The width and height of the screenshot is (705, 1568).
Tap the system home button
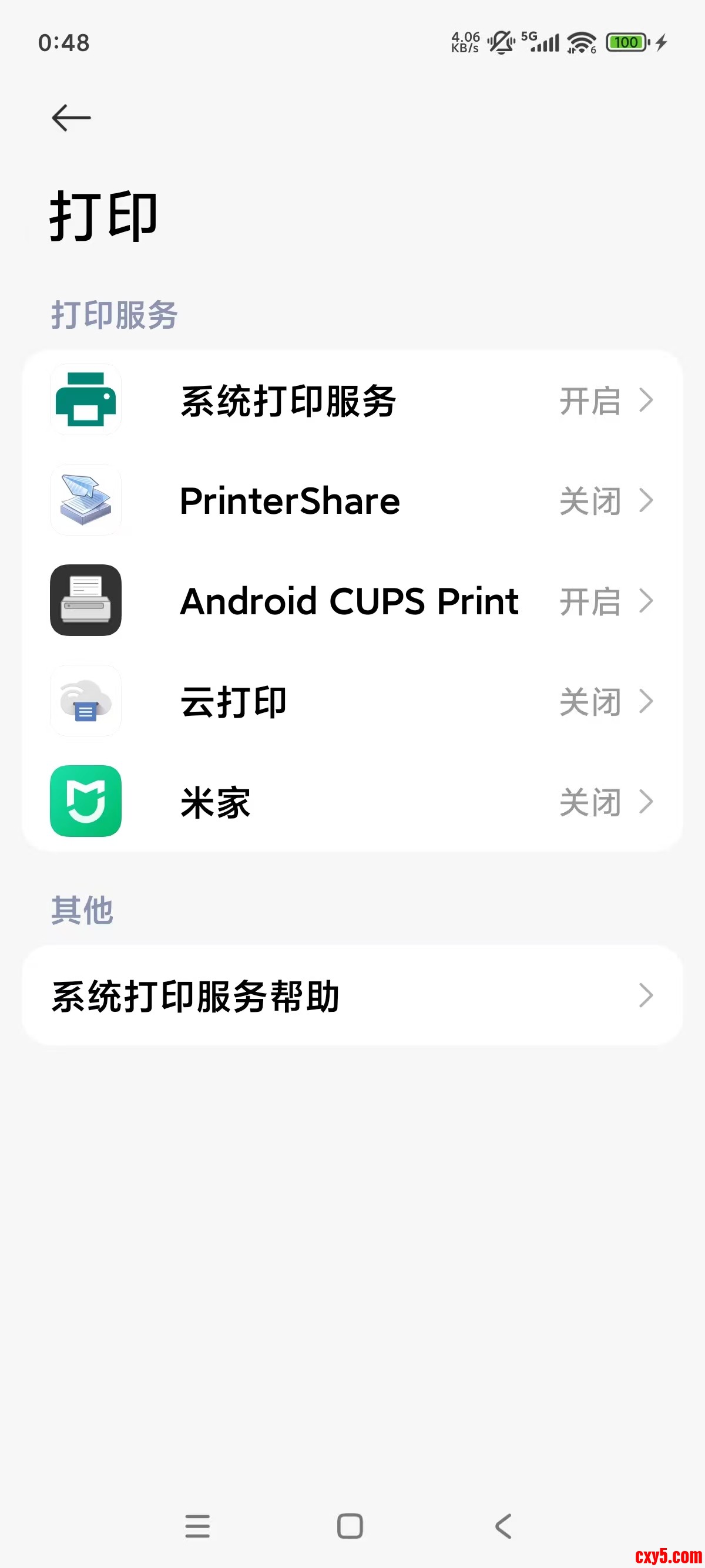tap(350, 1526)
